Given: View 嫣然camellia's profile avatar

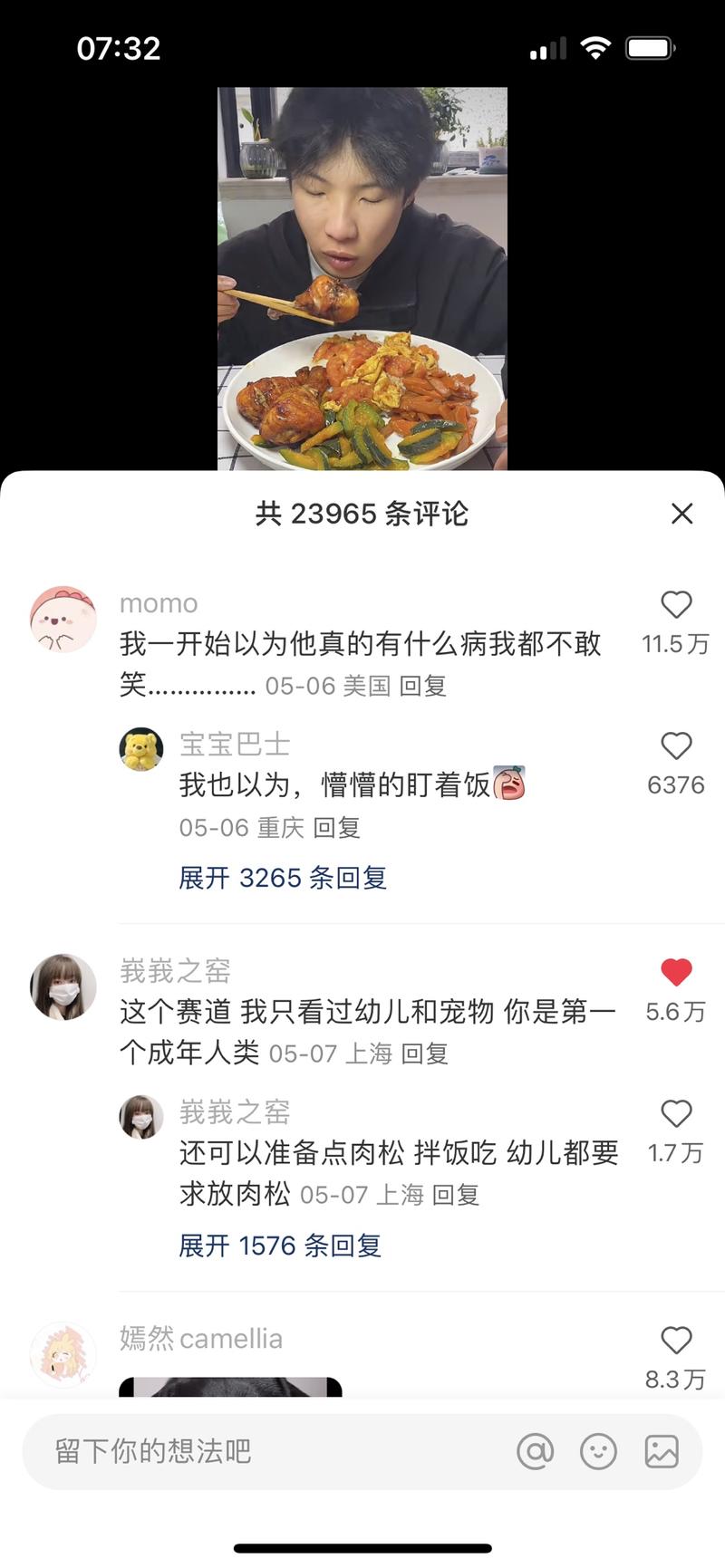Looking at the screenshot, I should pos(63,1354).
